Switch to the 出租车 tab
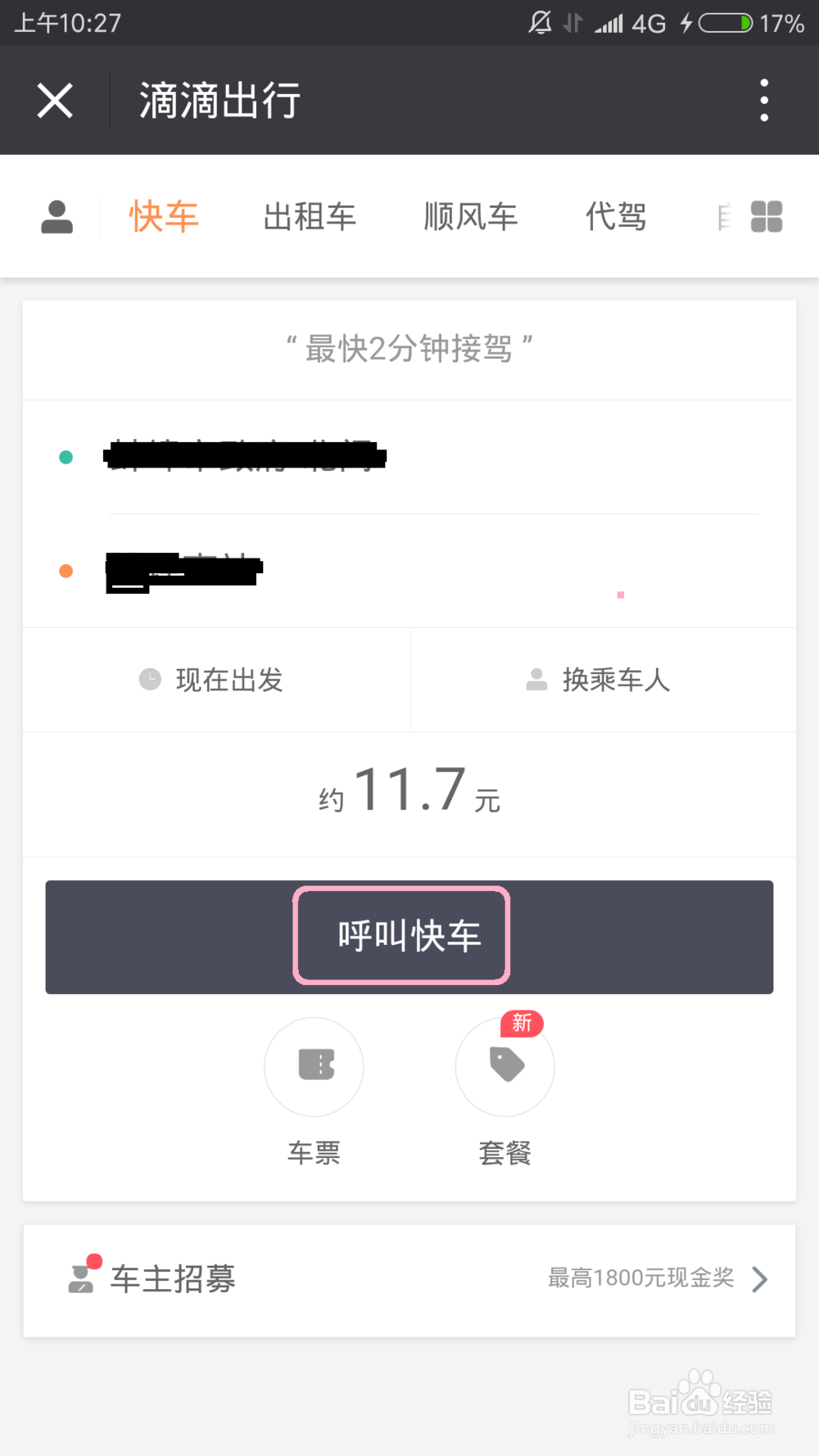Image resolution: width=819 pixels, height=1456 pixels. [x=310, y=216]
